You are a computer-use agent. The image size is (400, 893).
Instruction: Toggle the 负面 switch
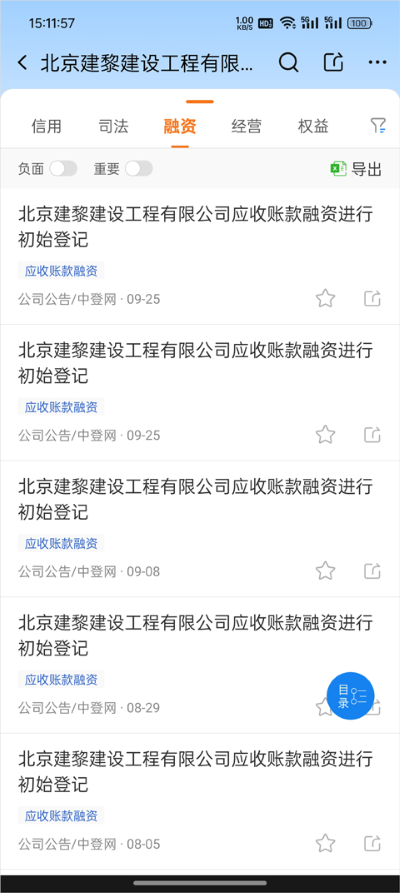(x=63, y=169)
